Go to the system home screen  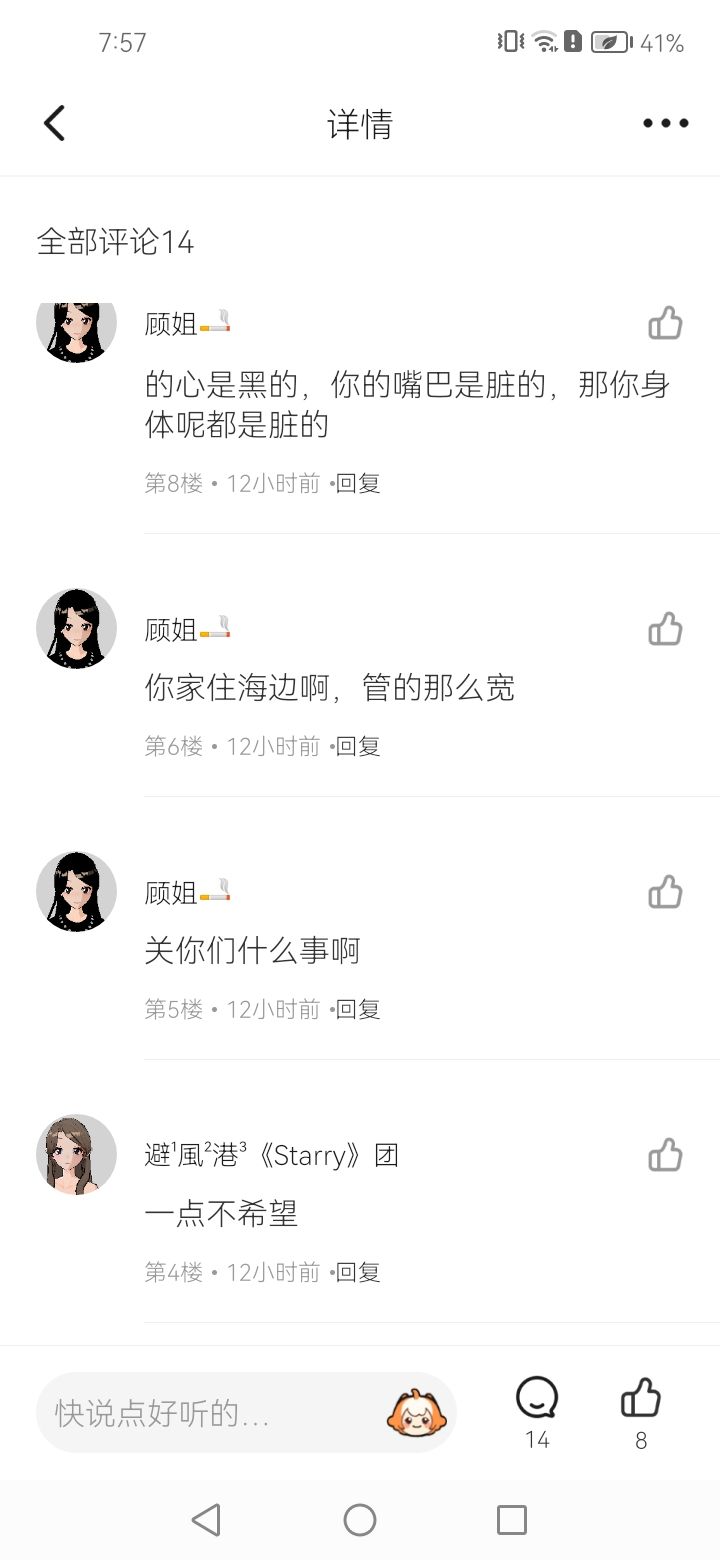360,1520
